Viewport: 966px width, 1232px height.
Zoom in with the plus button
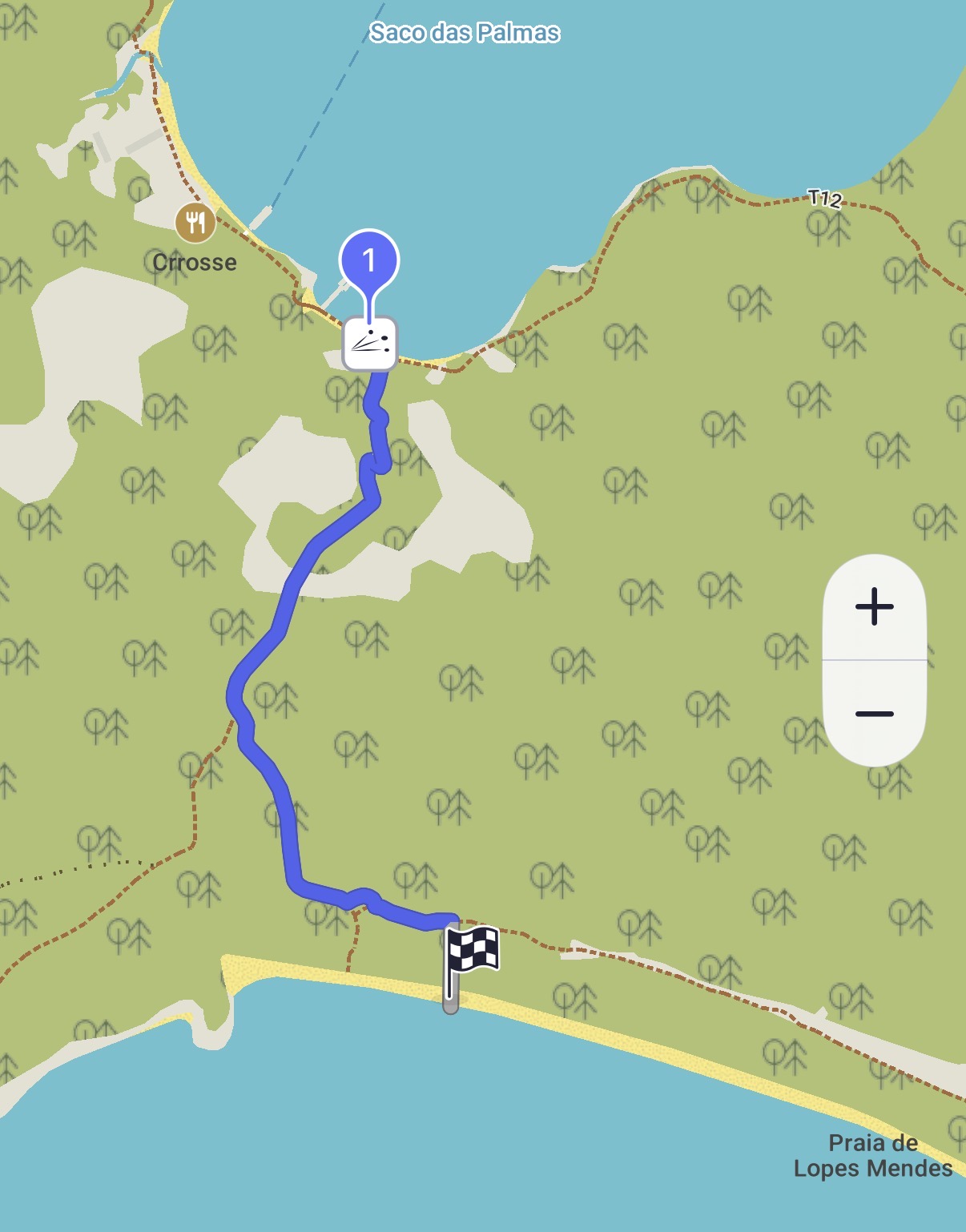tap(874, 606)
